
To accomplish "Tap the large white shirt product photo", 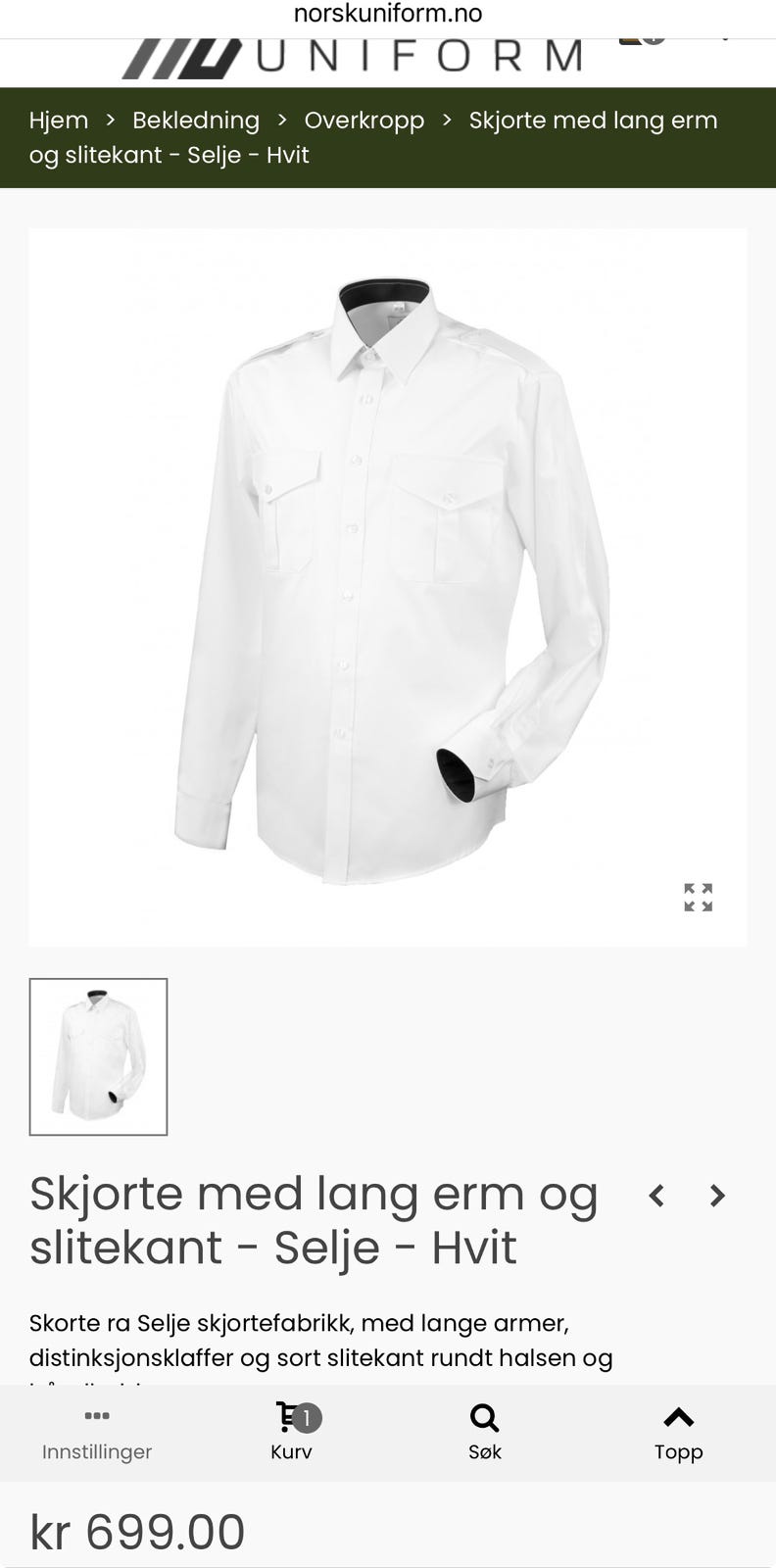I will pyautogui.click(x=388, y=587).
